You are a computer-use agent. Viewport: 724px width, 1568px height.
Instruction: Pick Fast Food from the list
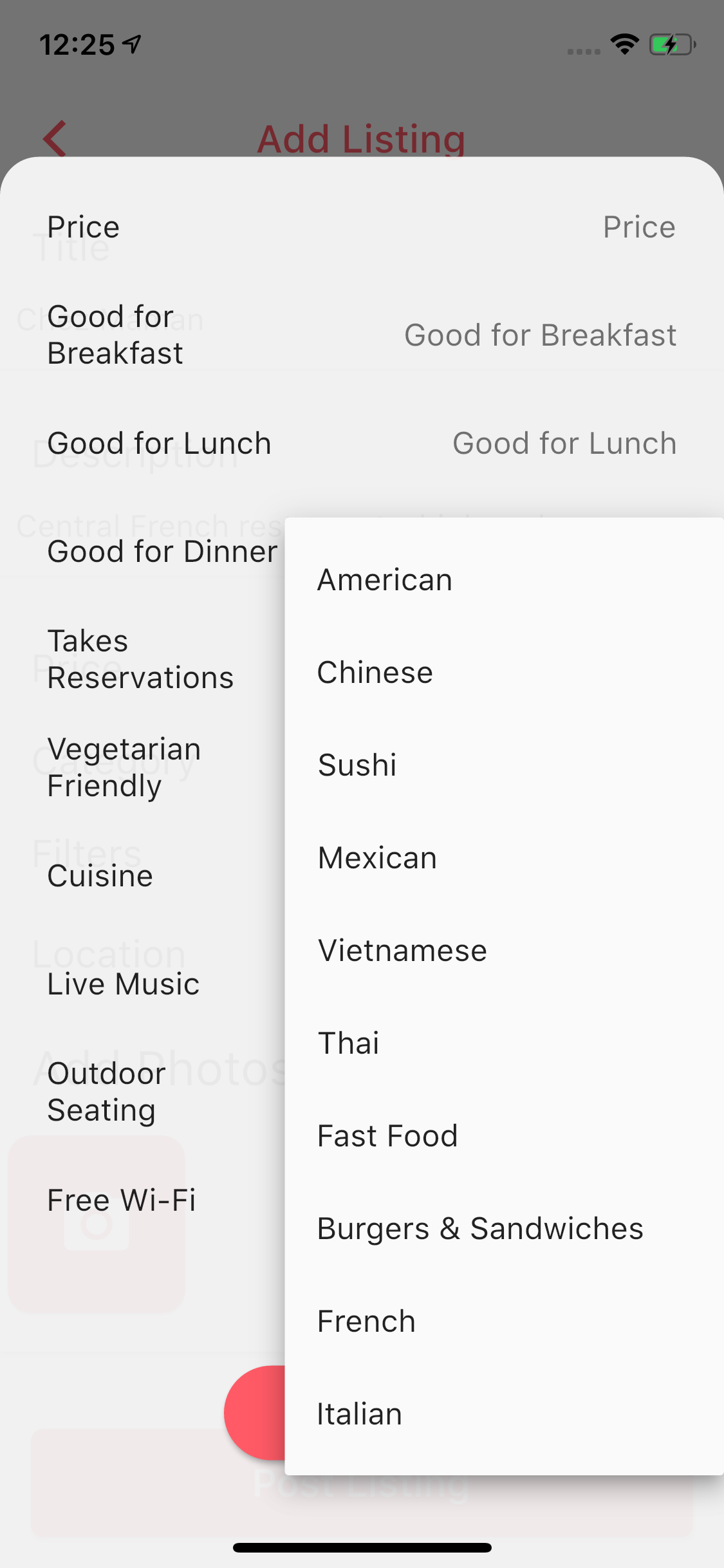[x=387, y=1136]
